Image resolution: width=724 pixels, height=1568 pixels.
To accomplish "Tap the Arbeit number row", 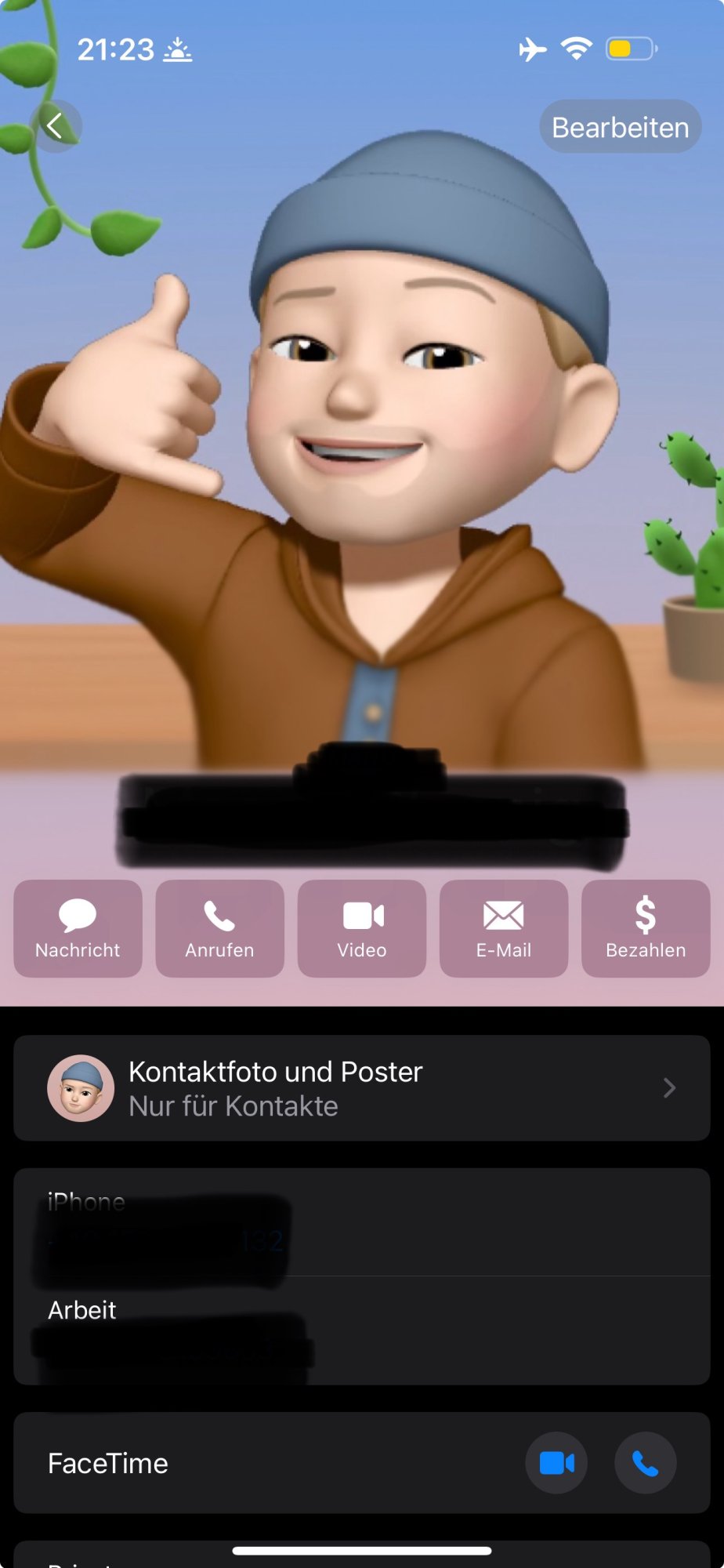I will 362,1330.
